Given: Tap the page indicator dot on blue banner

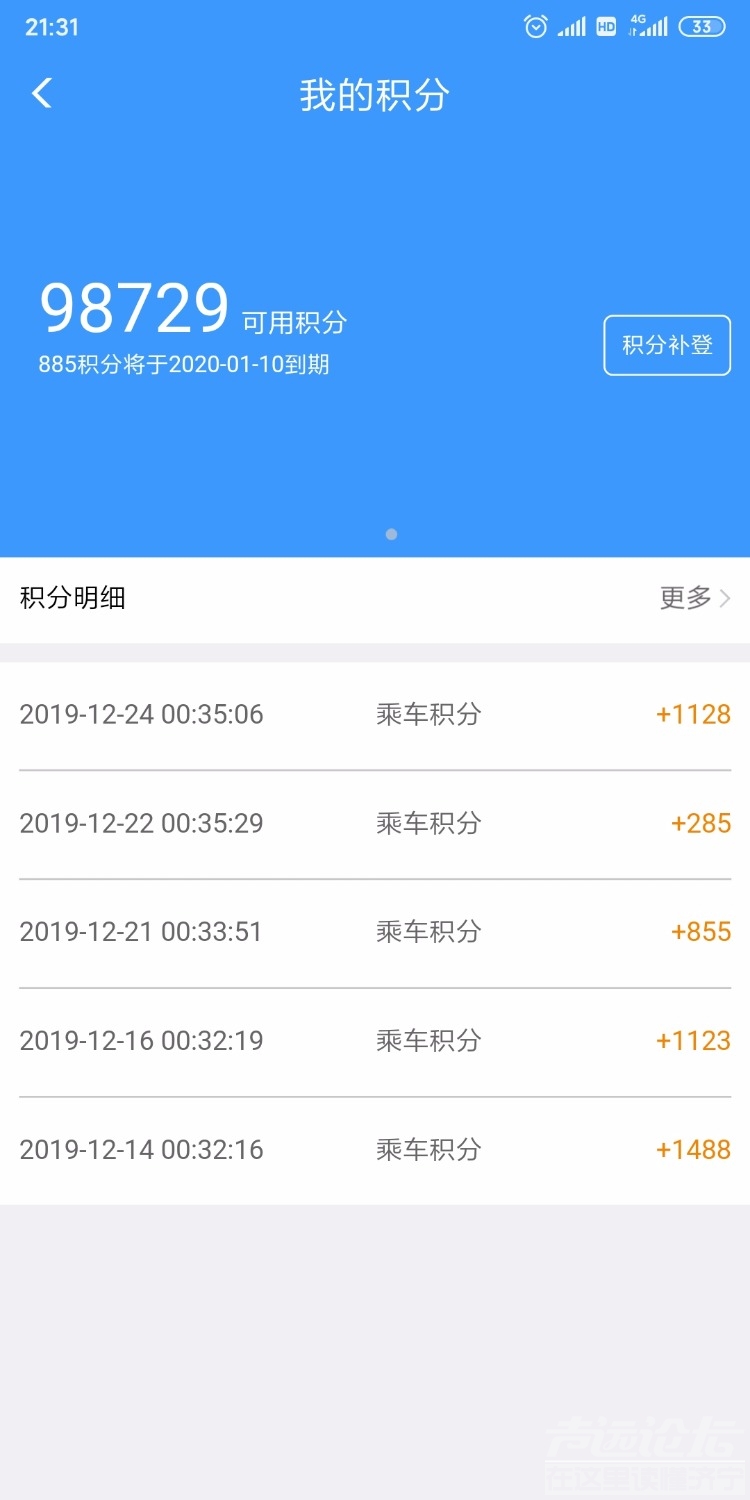Looking at the screenshot, I should click(391, 534).
